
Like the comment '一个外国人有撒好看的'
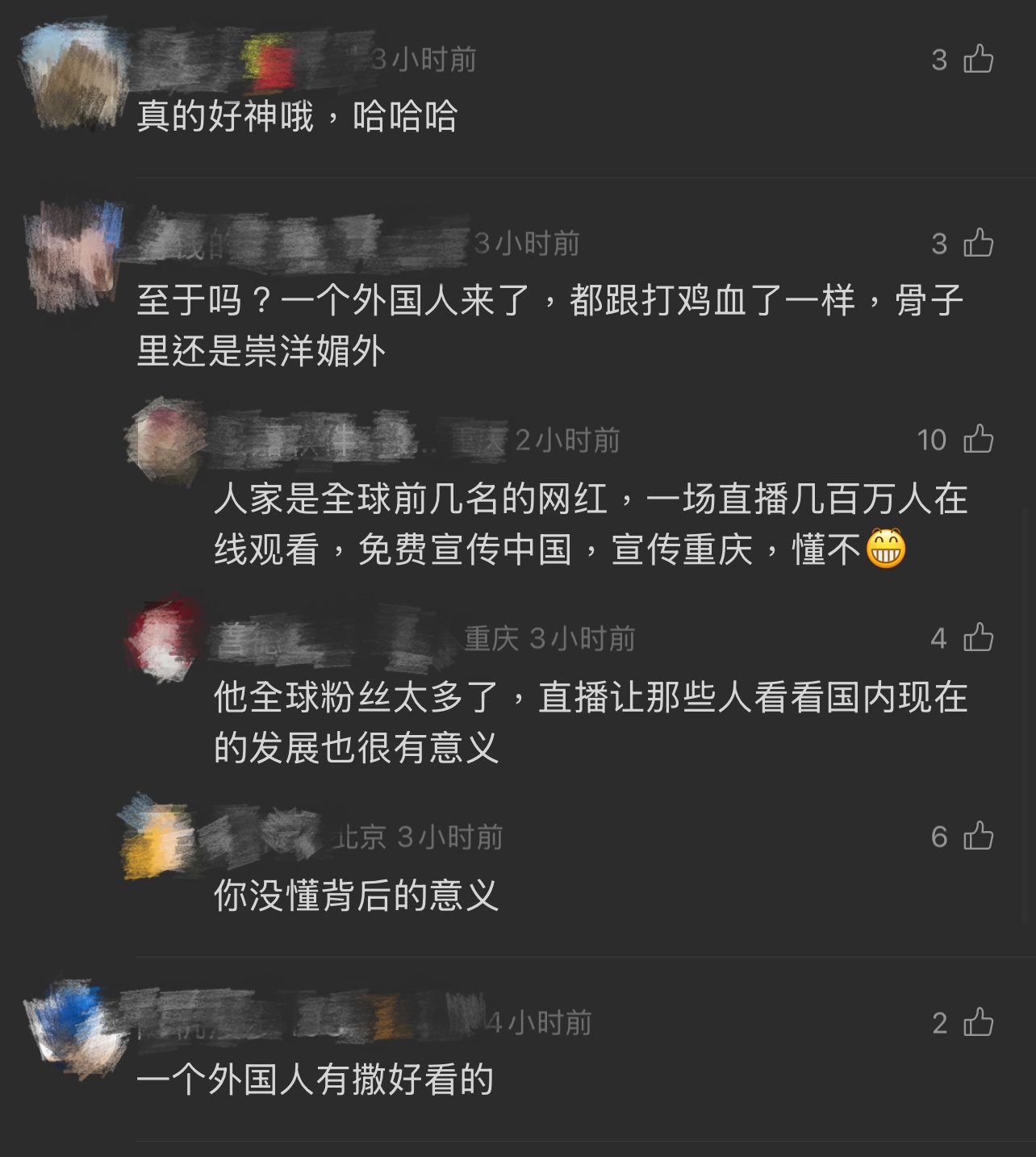[978, 1022]
